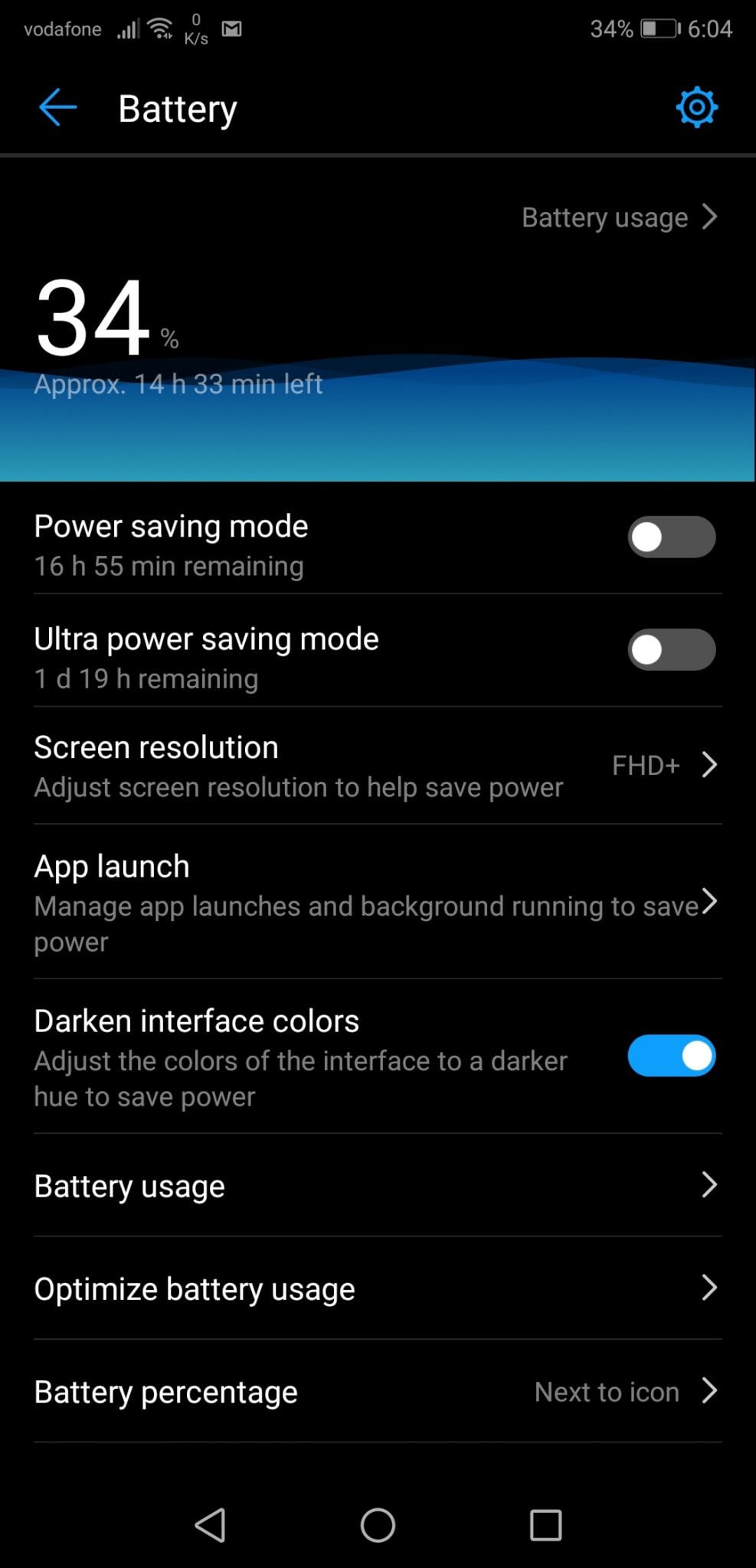
Task: Open the Battery usage link above the percentage
Action: click(620, 217)
